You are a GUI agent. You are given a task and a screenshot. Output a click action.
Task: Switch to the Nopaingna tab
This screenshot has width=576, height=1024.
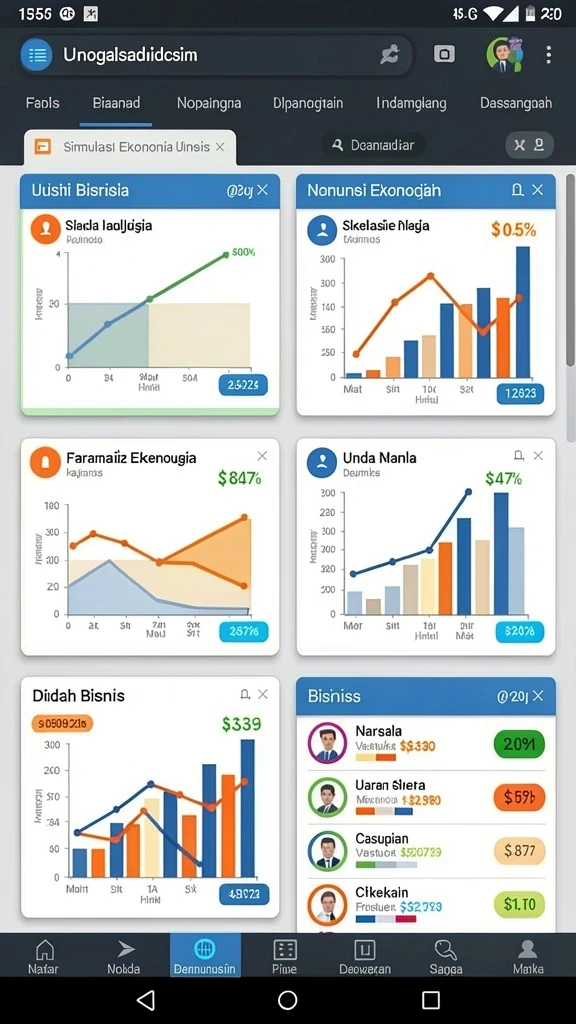click(209, 103)
